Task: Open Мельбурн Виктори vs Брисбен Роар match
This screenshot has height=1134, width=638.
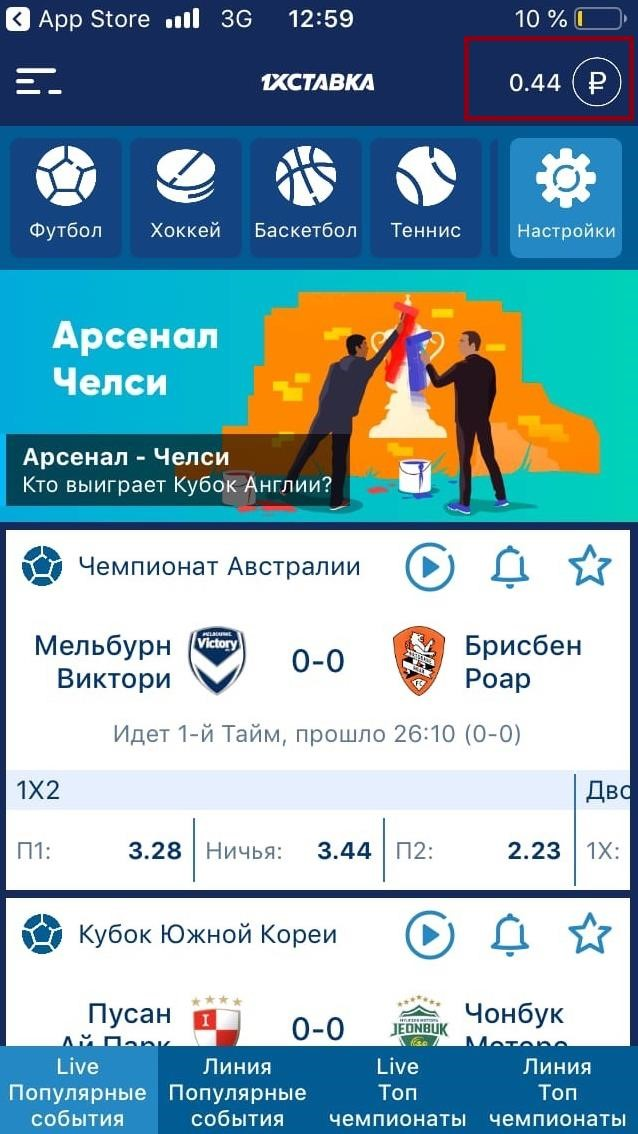Action: [x=318, y=661]
